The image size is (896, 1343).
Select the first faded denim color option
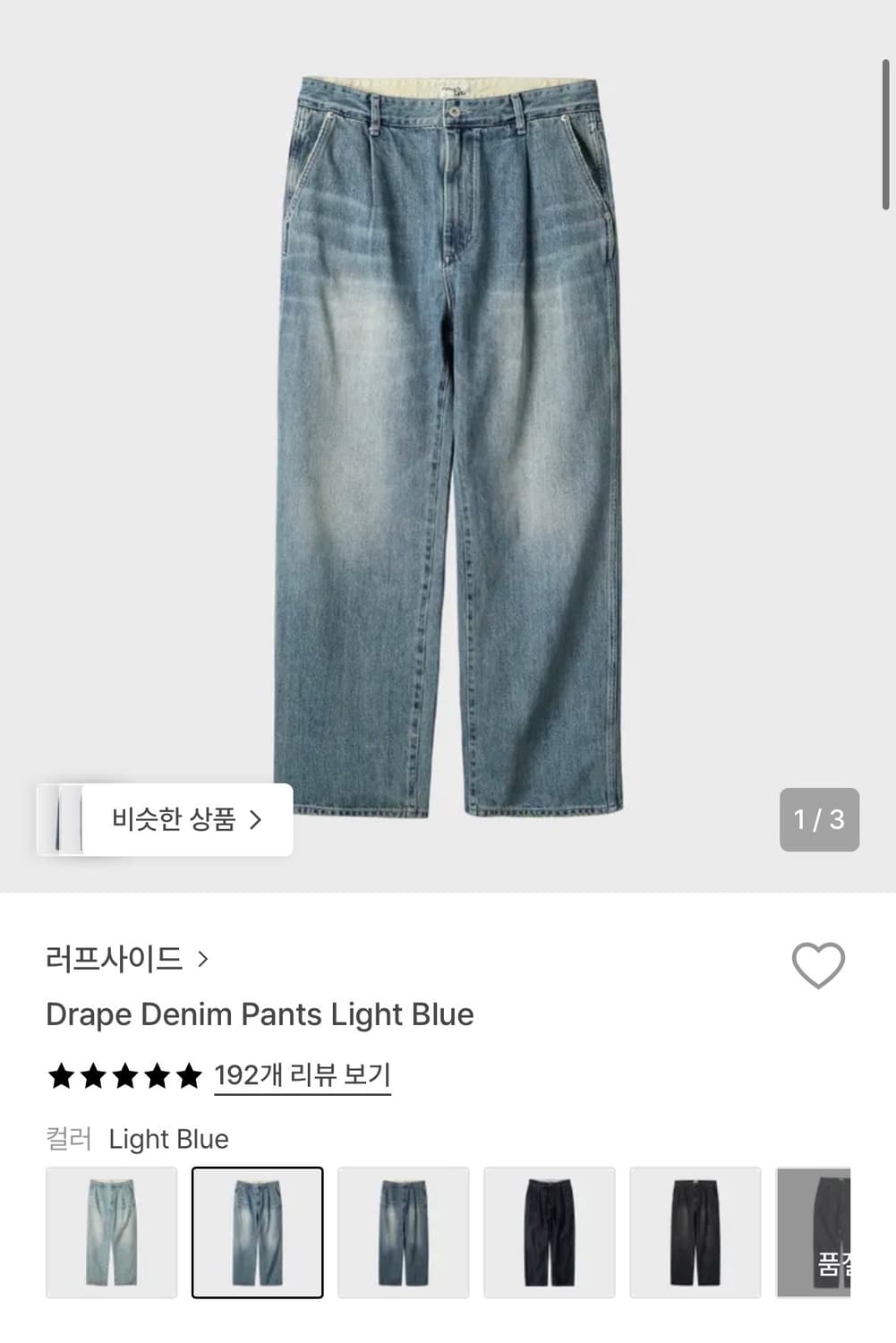point(112,1230)
